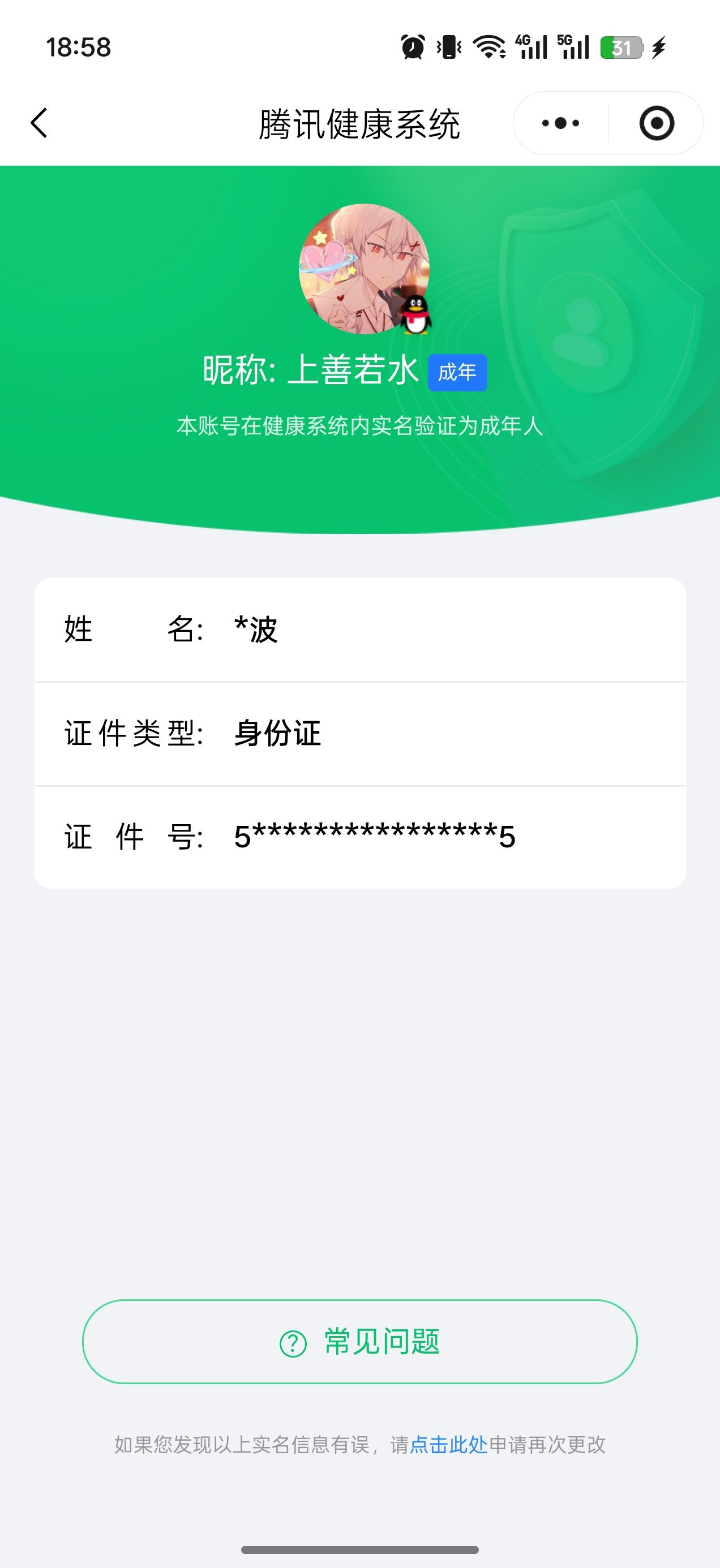
Task: Tap the vibration mode status icon
Action: [x=448, y=48]
